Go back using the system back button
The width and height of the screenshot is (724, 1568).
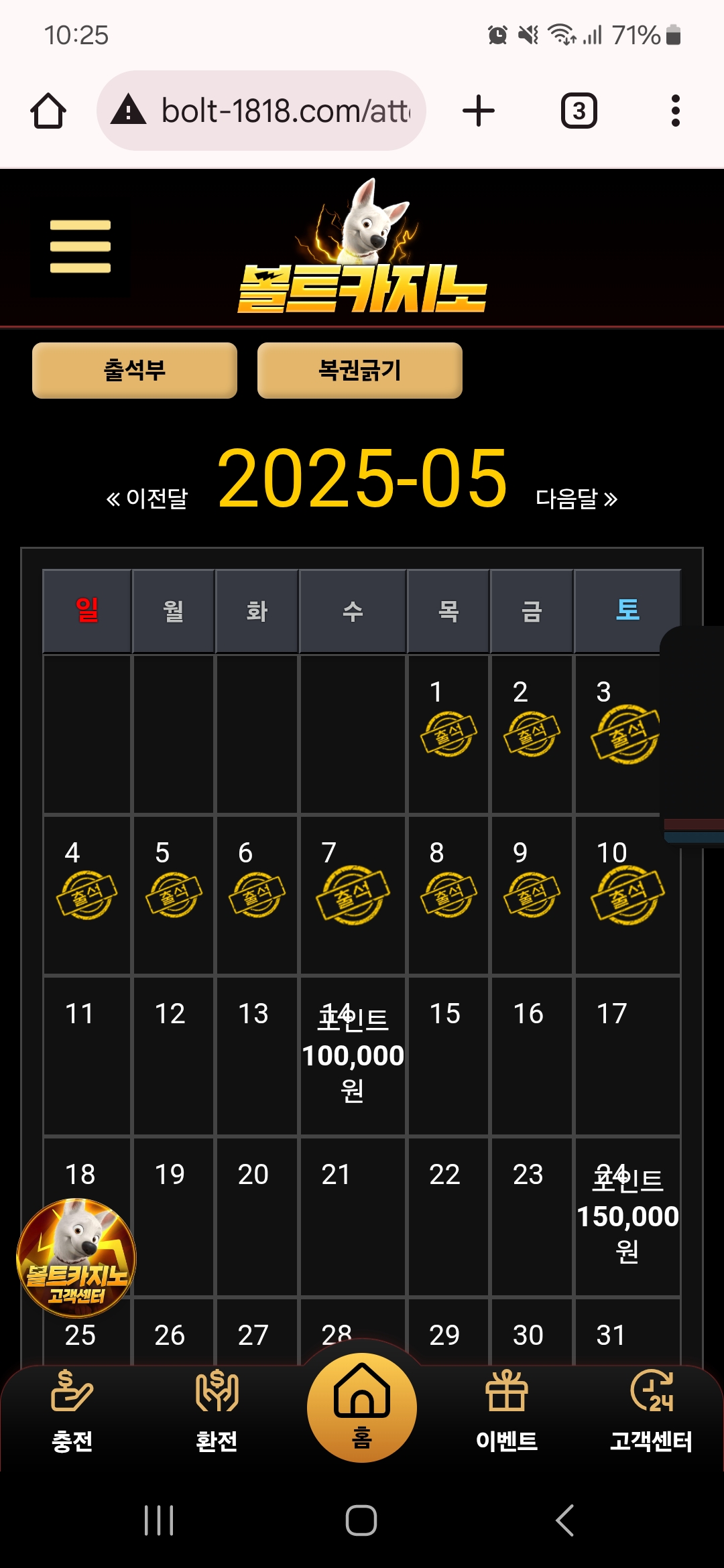(x=565, y=1520)
